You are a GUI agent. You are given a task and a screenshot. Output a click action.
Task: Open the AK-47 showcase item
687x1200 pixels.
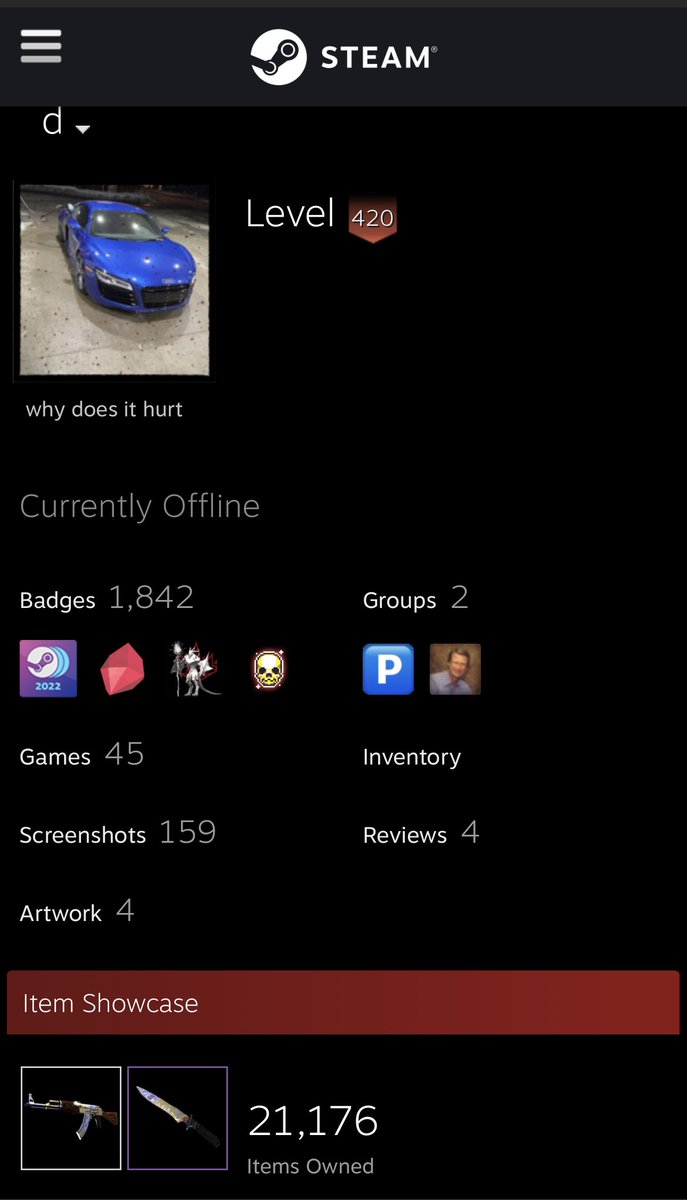[71, 1117]
